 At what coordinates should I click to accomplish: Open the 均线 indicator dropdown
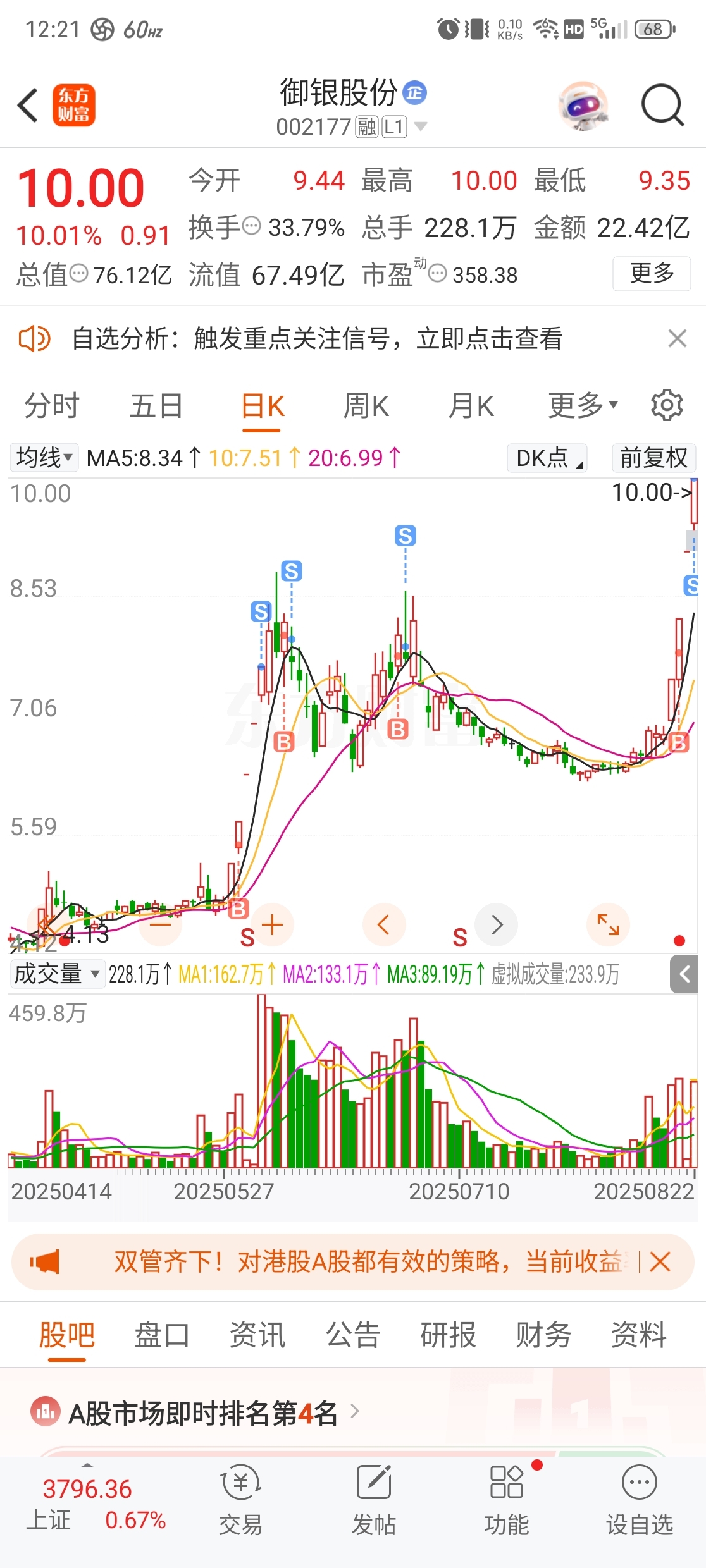pos(44,457)
